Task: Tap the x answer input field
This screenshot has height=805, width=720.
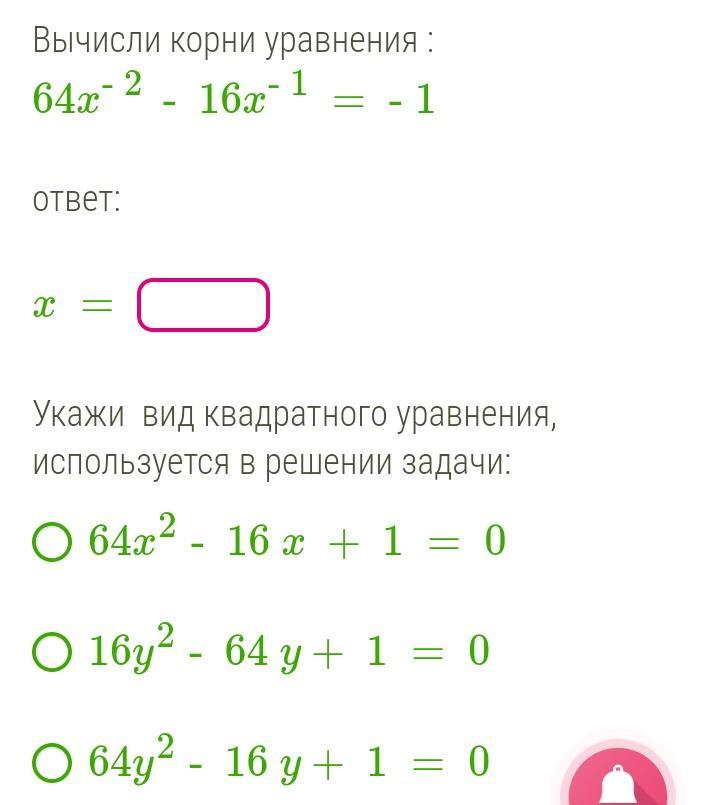Action: 203,305
